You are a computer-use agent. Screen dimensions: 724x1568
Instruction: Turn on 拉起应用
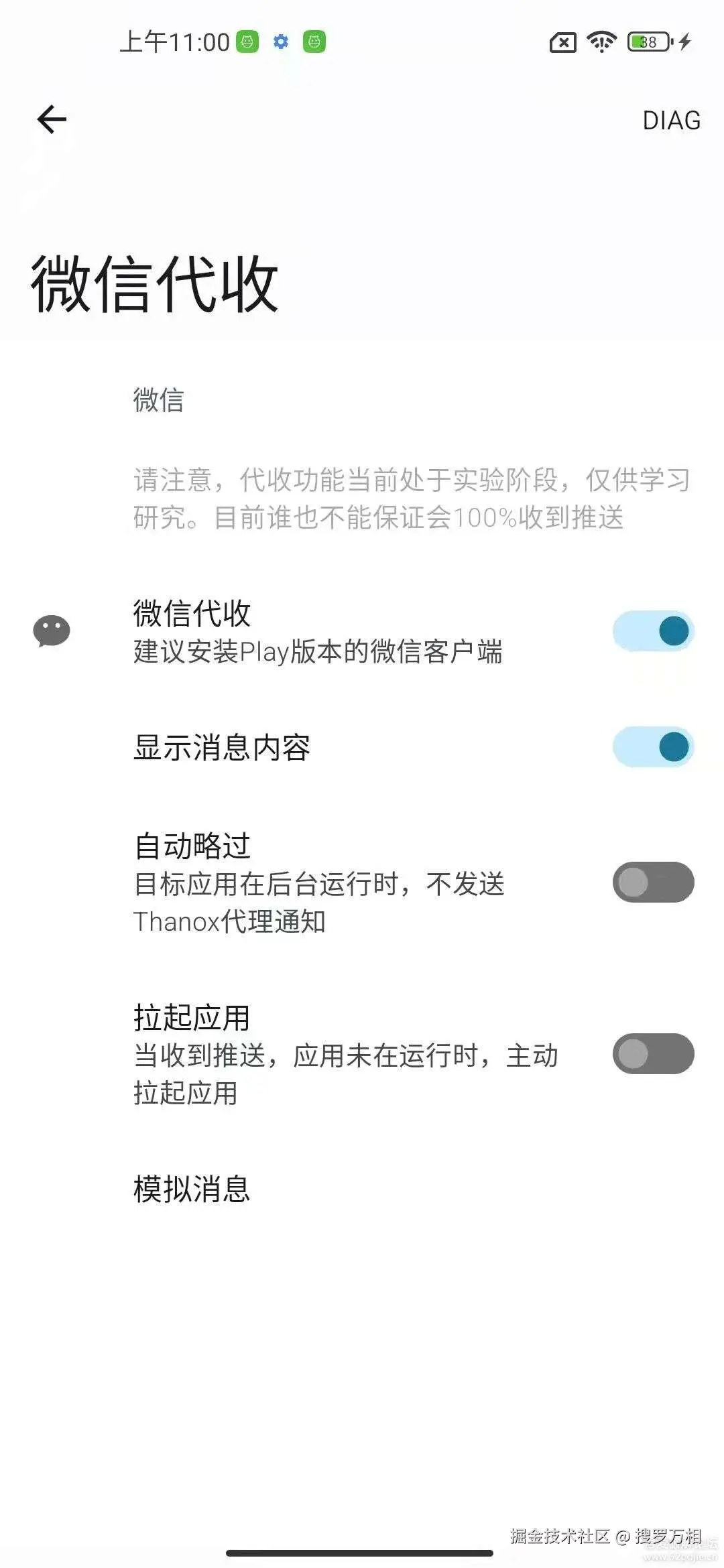pos(653,1054)
